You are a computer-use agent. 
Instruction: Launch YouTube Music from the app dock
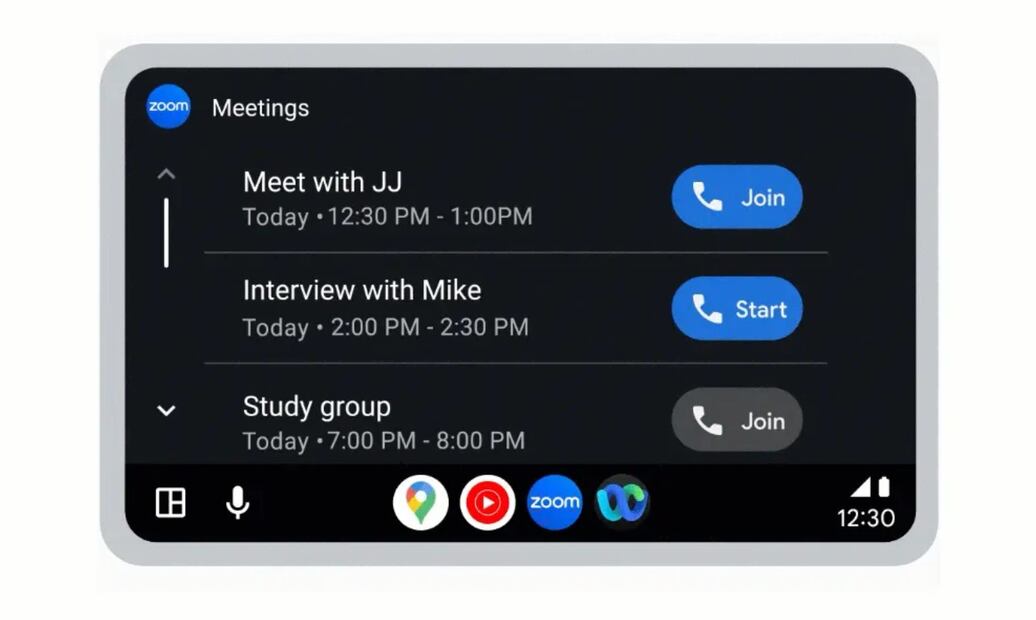pos(487,502)
